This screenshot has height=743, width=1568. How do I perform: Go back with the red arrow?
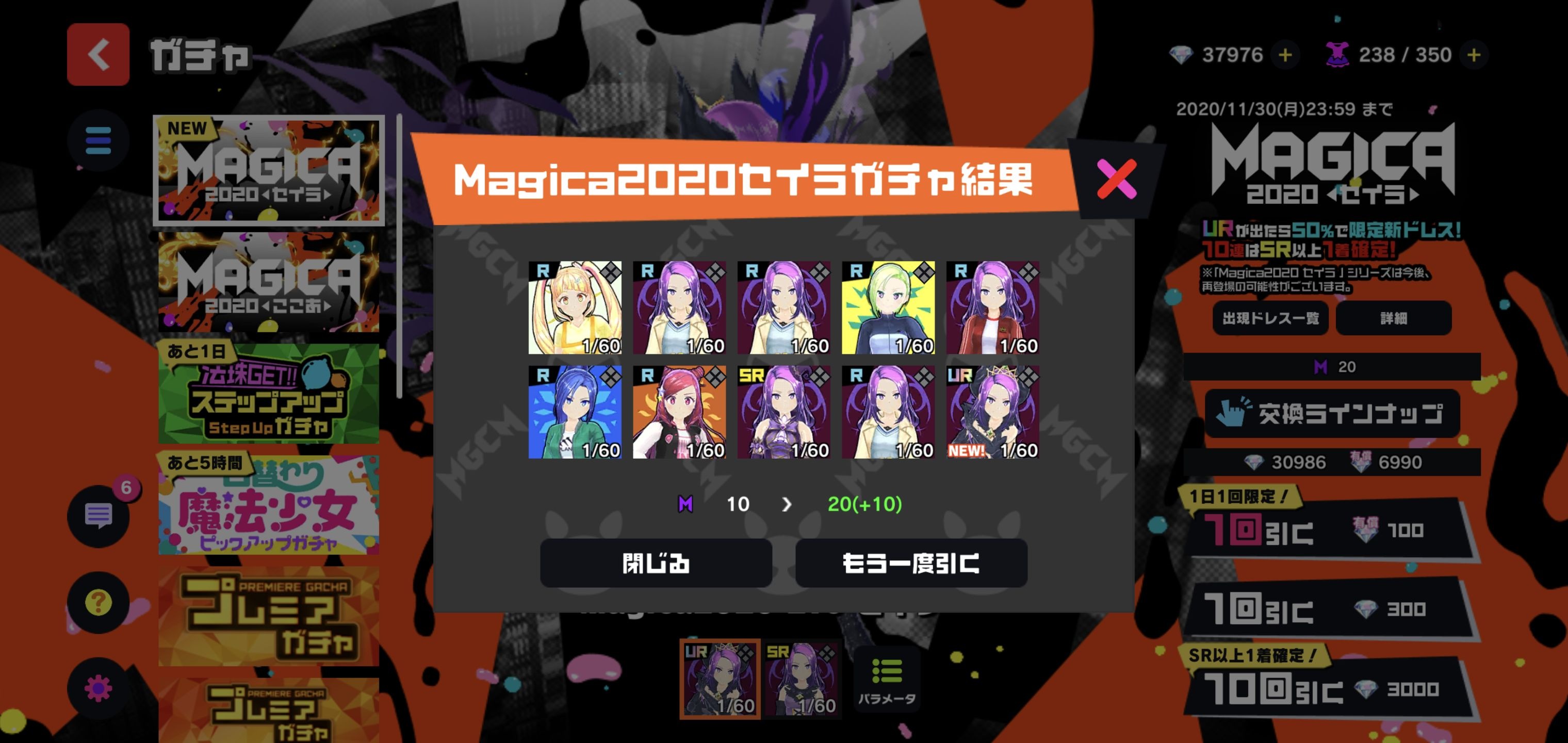[98, 55]
